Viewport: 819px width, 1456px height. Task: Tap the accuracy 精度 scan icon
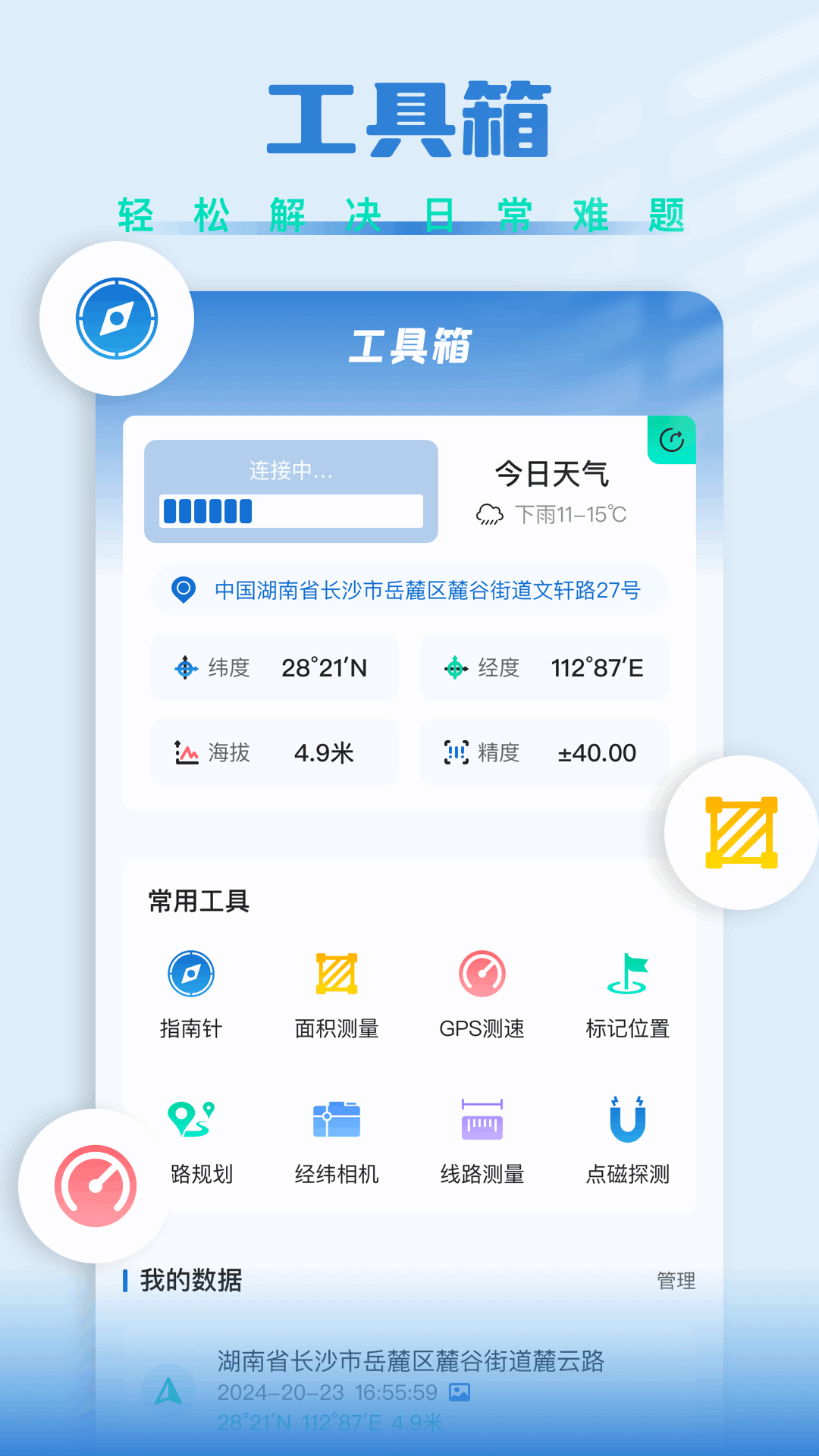pyautogui.click(x=456, y=752)
